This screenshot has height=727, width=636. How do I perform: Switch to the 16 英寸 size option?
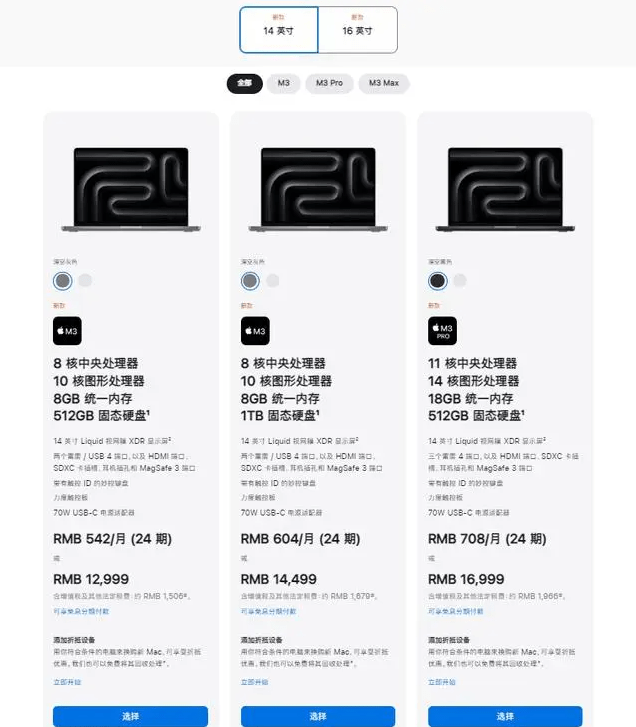click(x=357, y=30)
